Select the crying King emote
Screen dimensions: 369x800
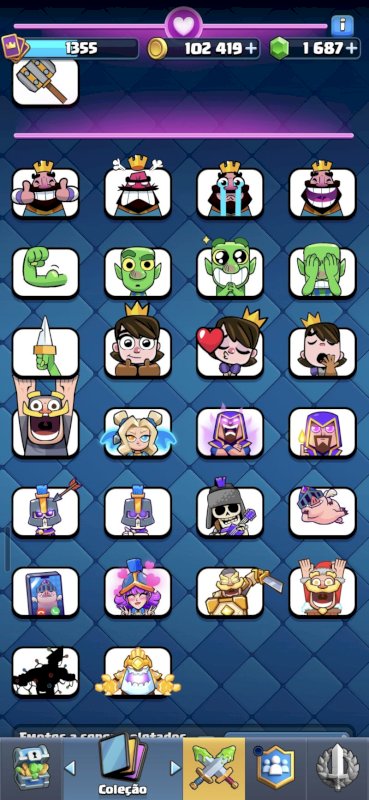[x=230, y=190]
